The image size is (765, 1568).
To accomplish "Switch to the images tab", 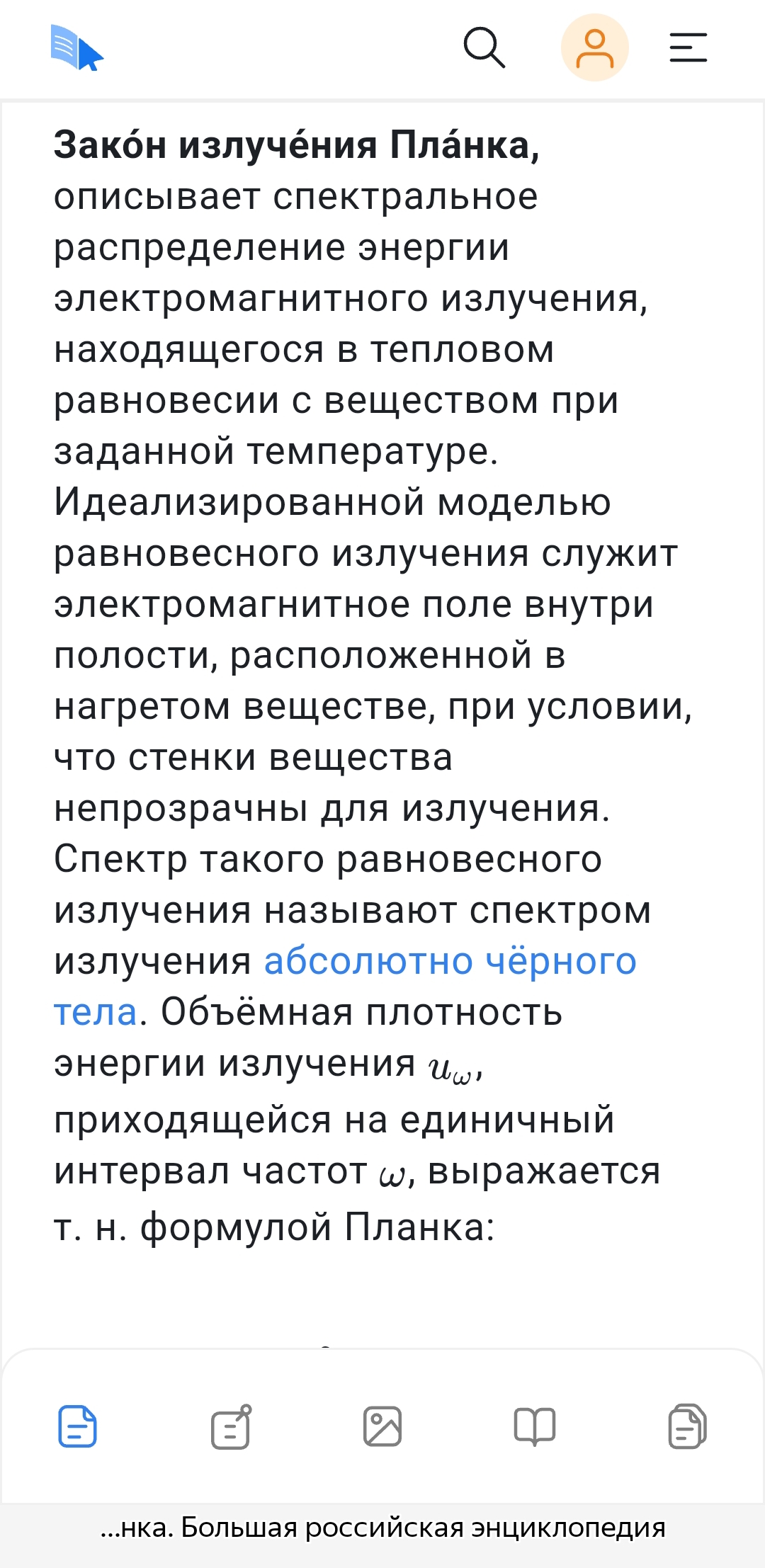I will tap(382, 1426).
